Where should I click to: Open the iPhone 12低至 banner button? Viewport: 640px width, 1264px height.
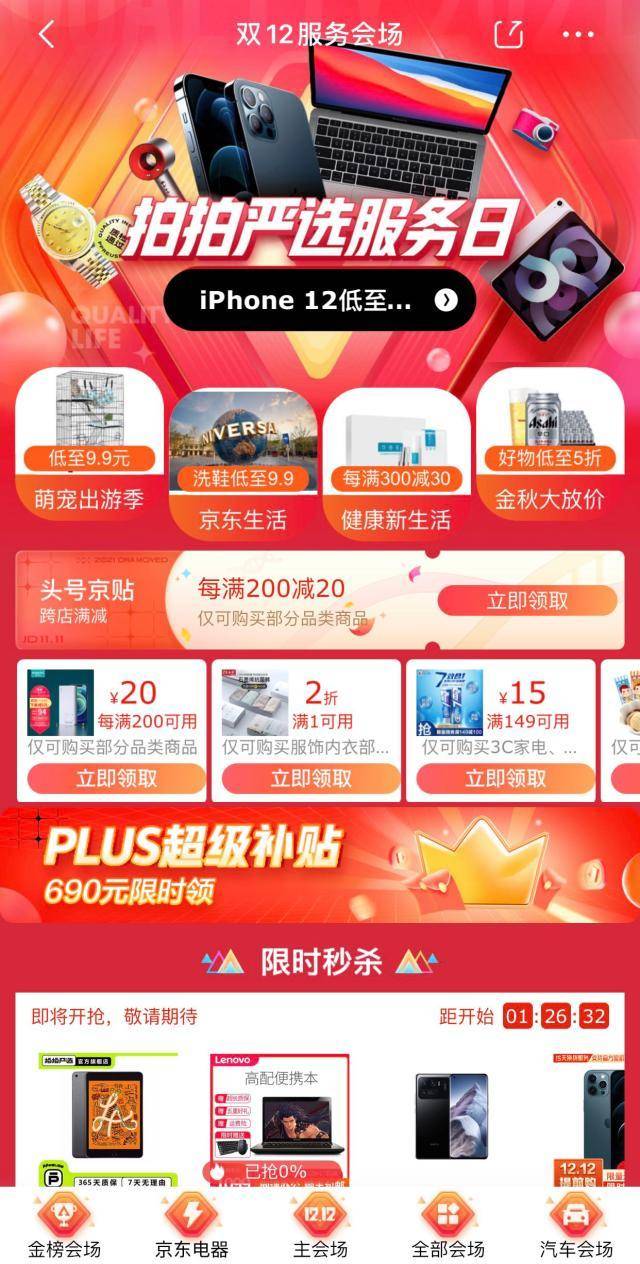coord(319,300)
